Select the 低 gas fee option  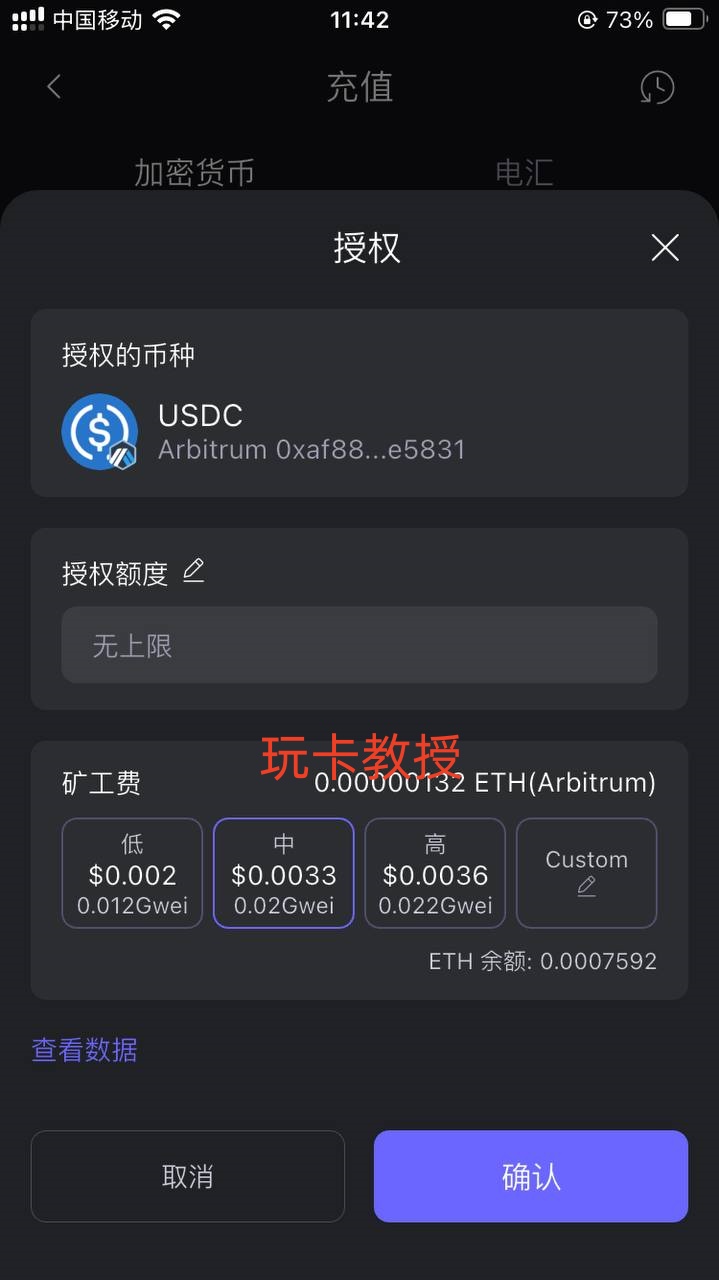tap(132, 873)
